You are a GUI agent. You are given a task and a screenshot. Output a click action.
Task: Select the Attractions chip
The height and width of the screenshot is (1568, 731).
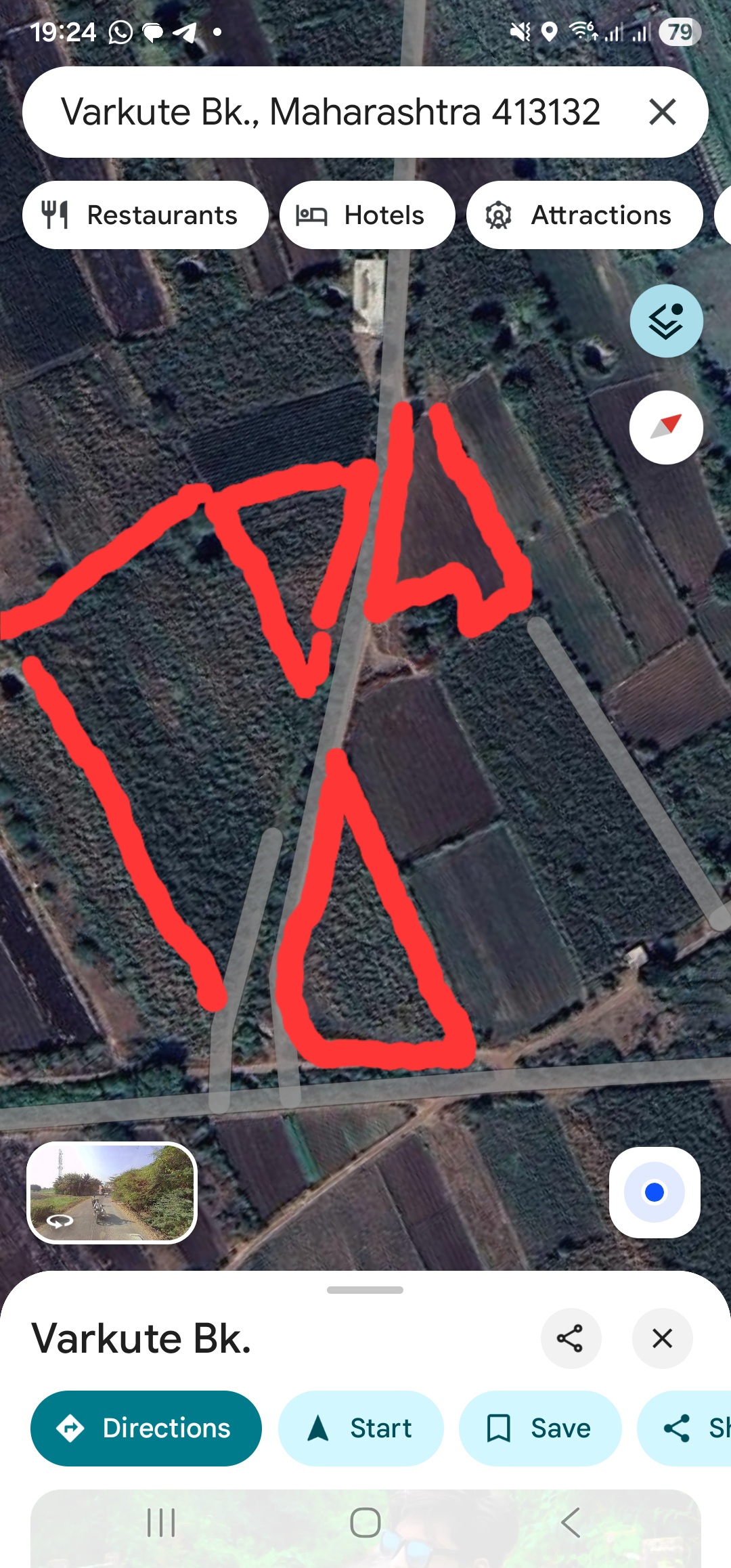pos(584,215)
